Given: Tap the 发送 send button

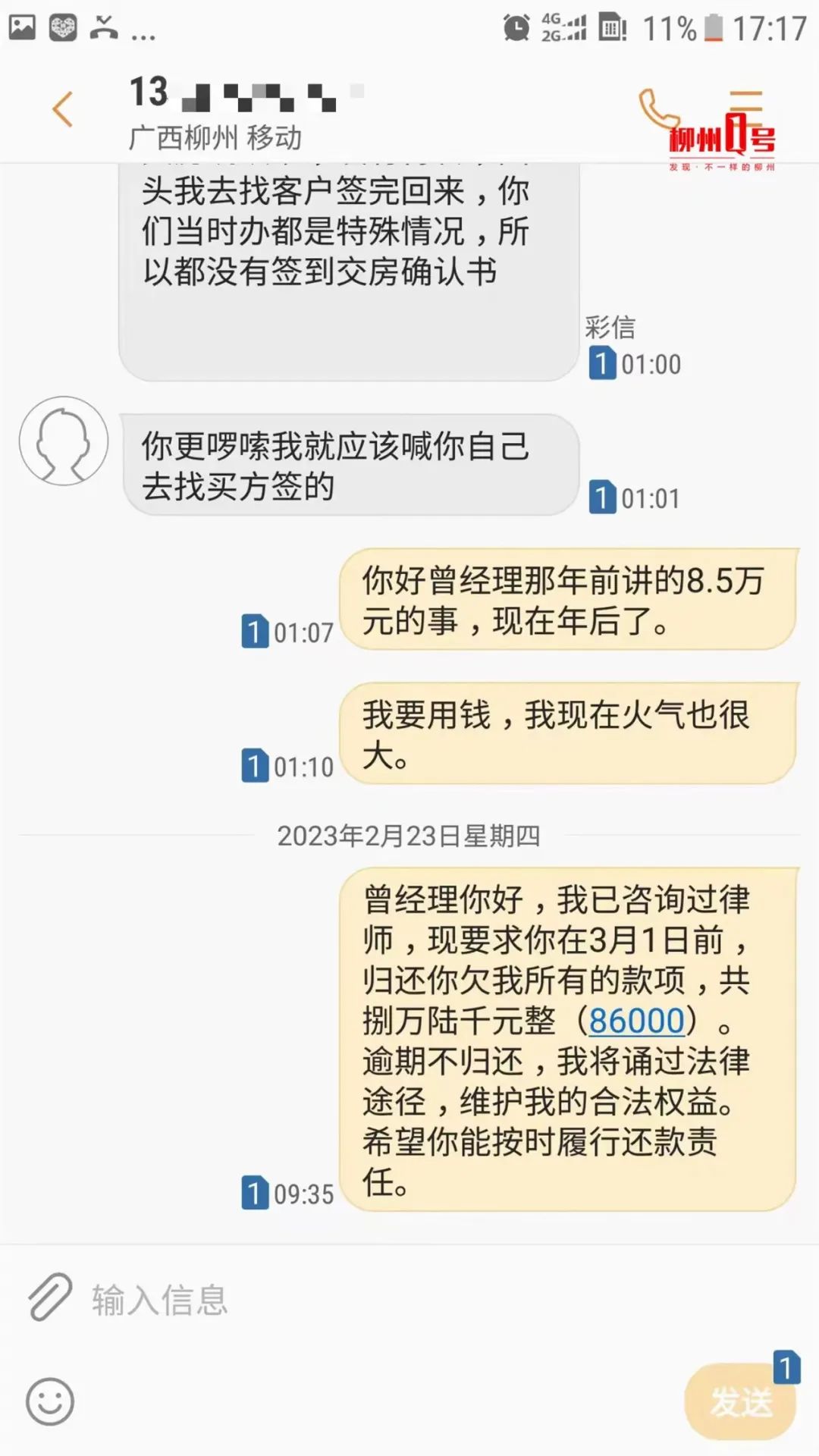Looking at the screenshot, I should [739, 1401].
